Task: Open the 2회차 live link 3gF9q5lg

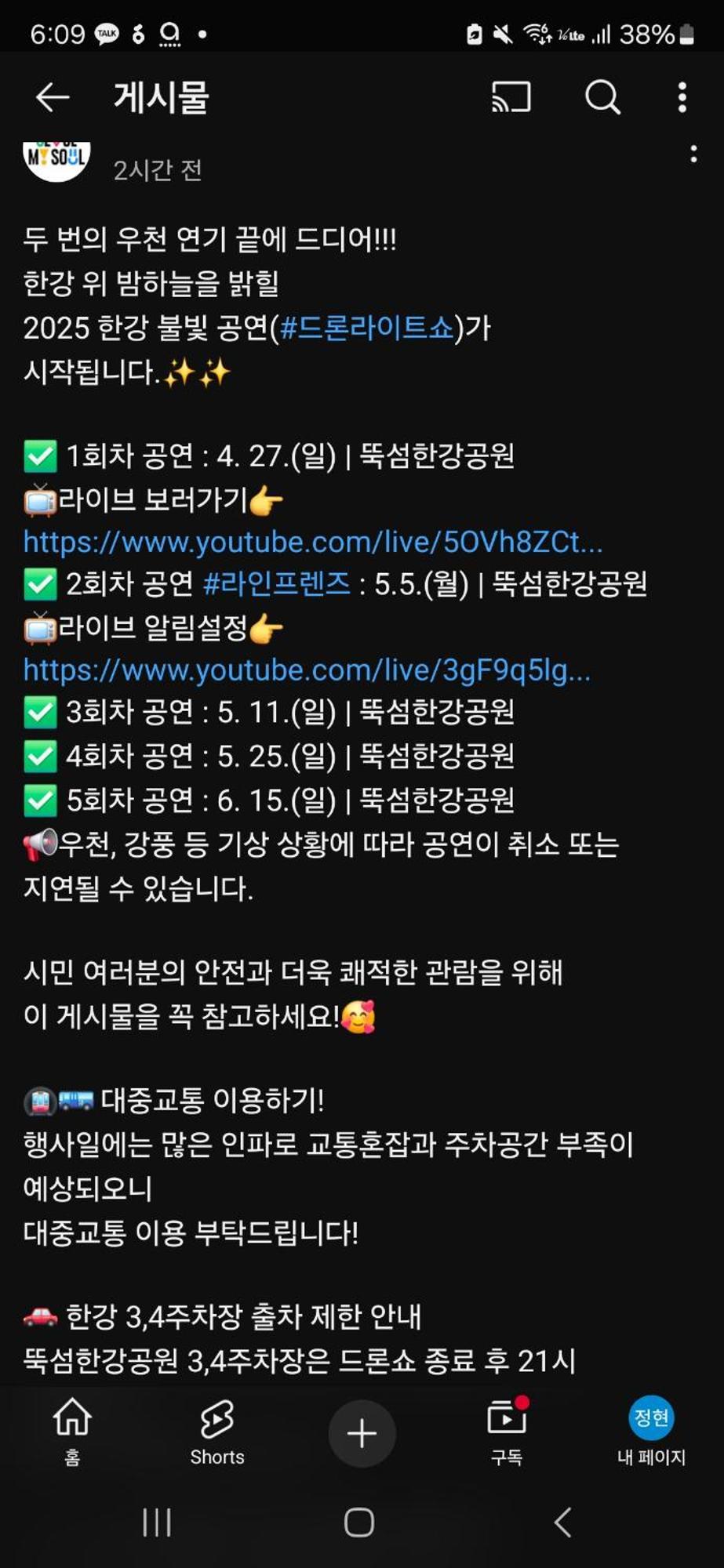Action: (306, 670)
